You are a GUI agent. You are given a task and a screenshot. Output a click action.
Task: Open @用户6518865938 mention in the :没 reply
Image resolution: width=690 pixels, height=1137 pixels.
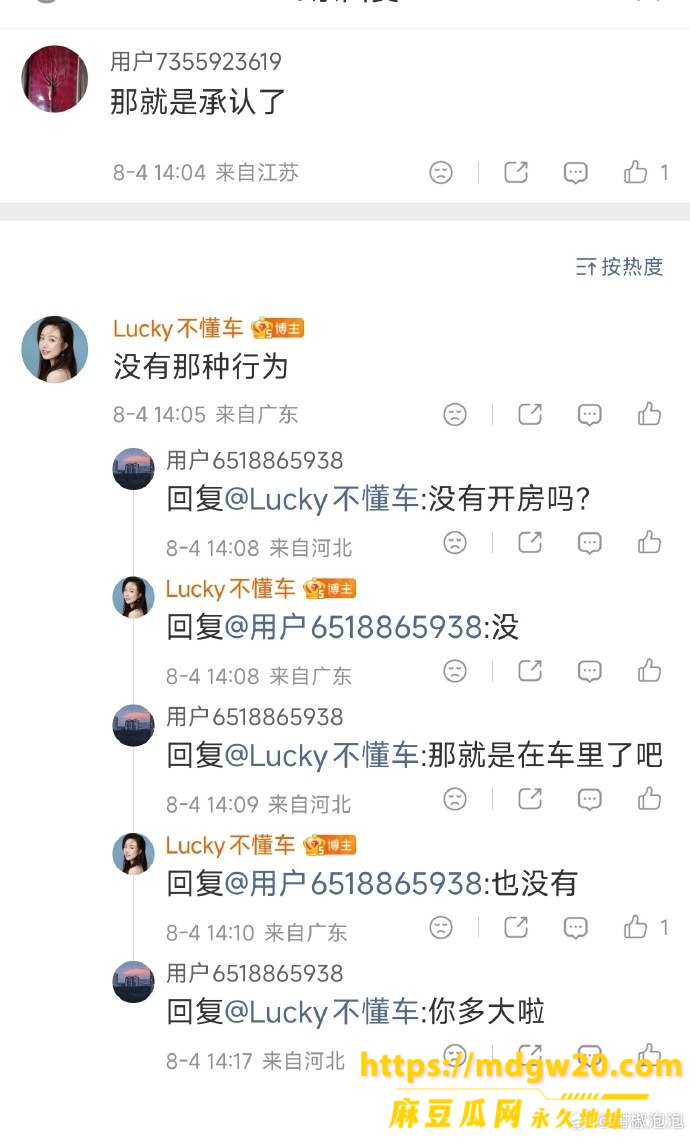(x=354, y=627)
